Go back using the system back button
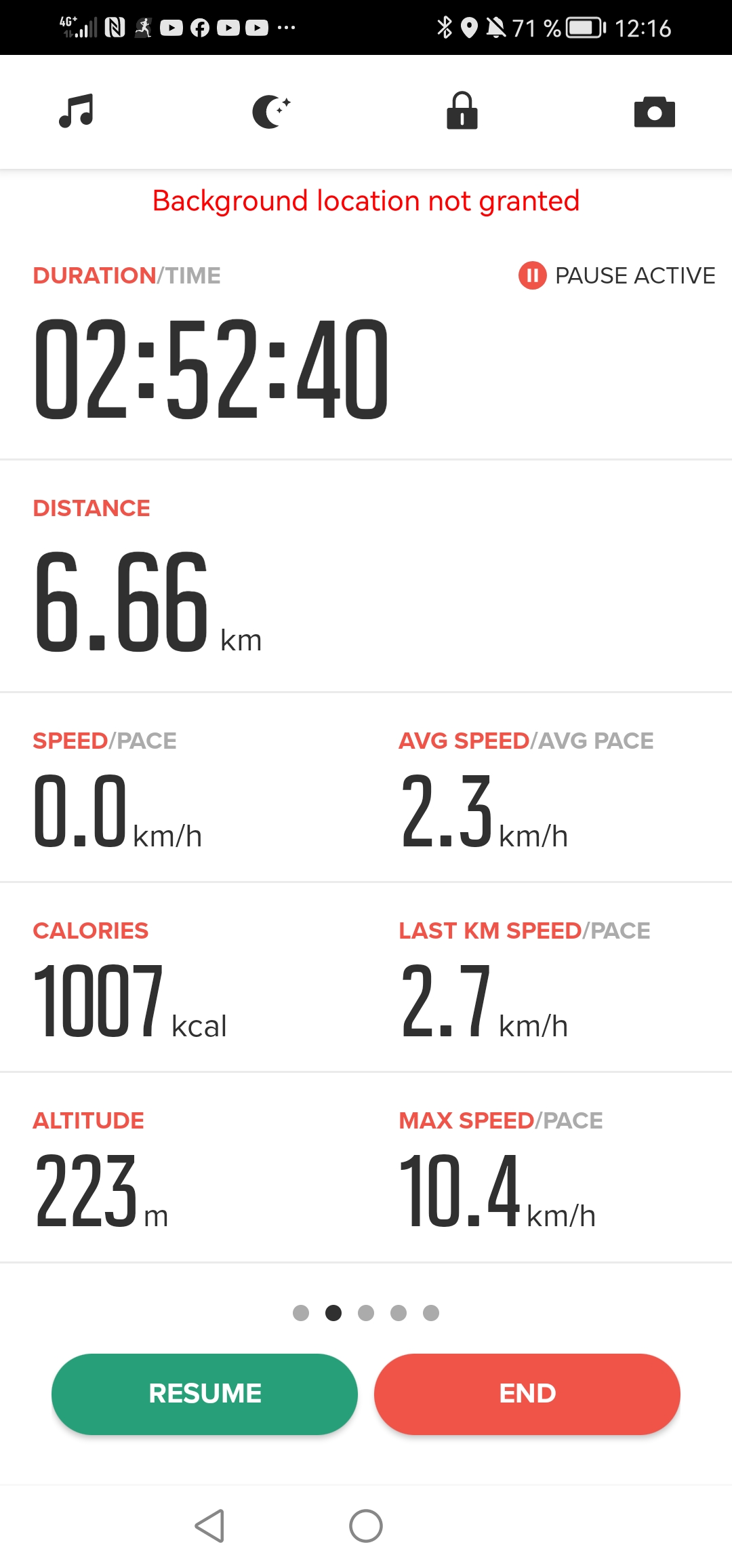732x1568 pixels. click(209, 1526)
